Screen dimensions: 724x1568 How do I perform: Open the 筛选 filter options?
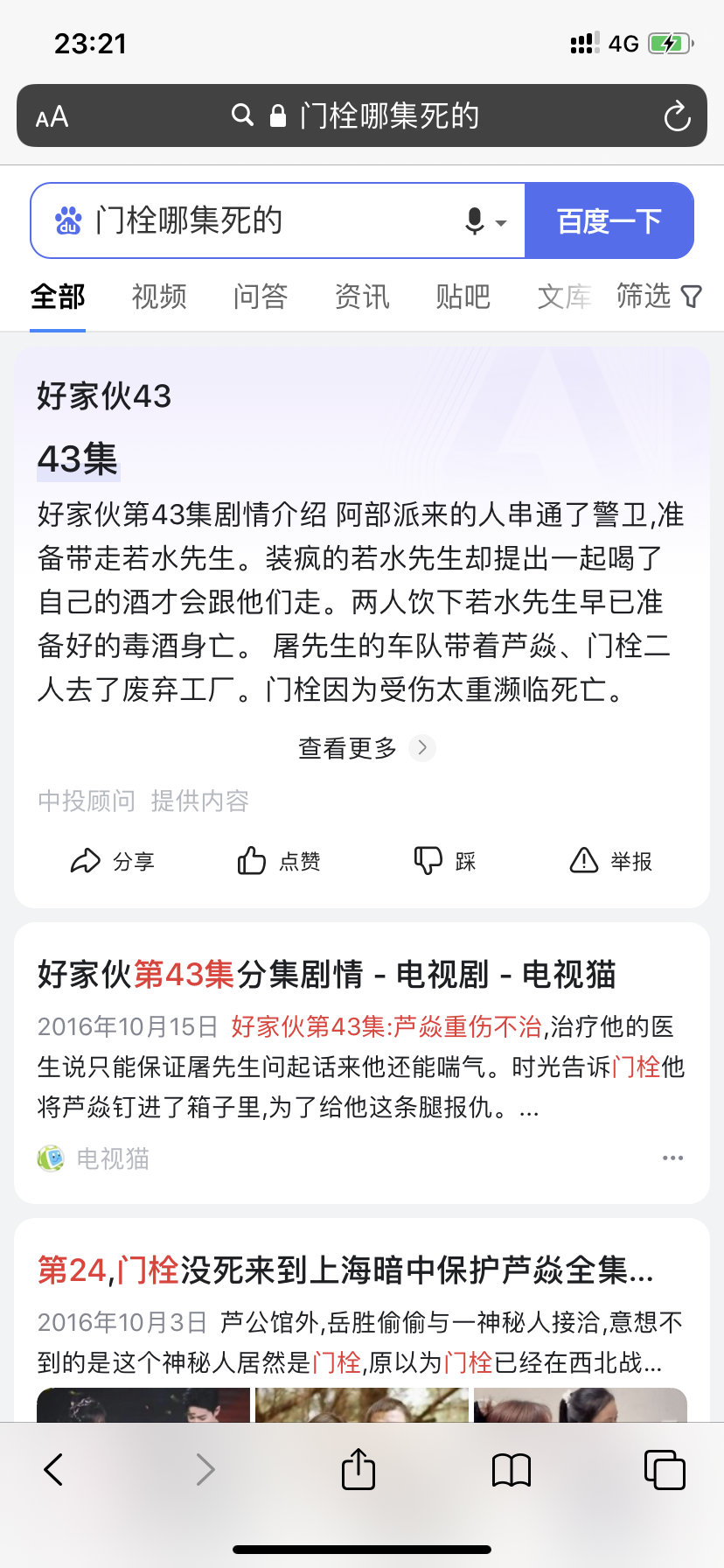[x=659, y=297]
